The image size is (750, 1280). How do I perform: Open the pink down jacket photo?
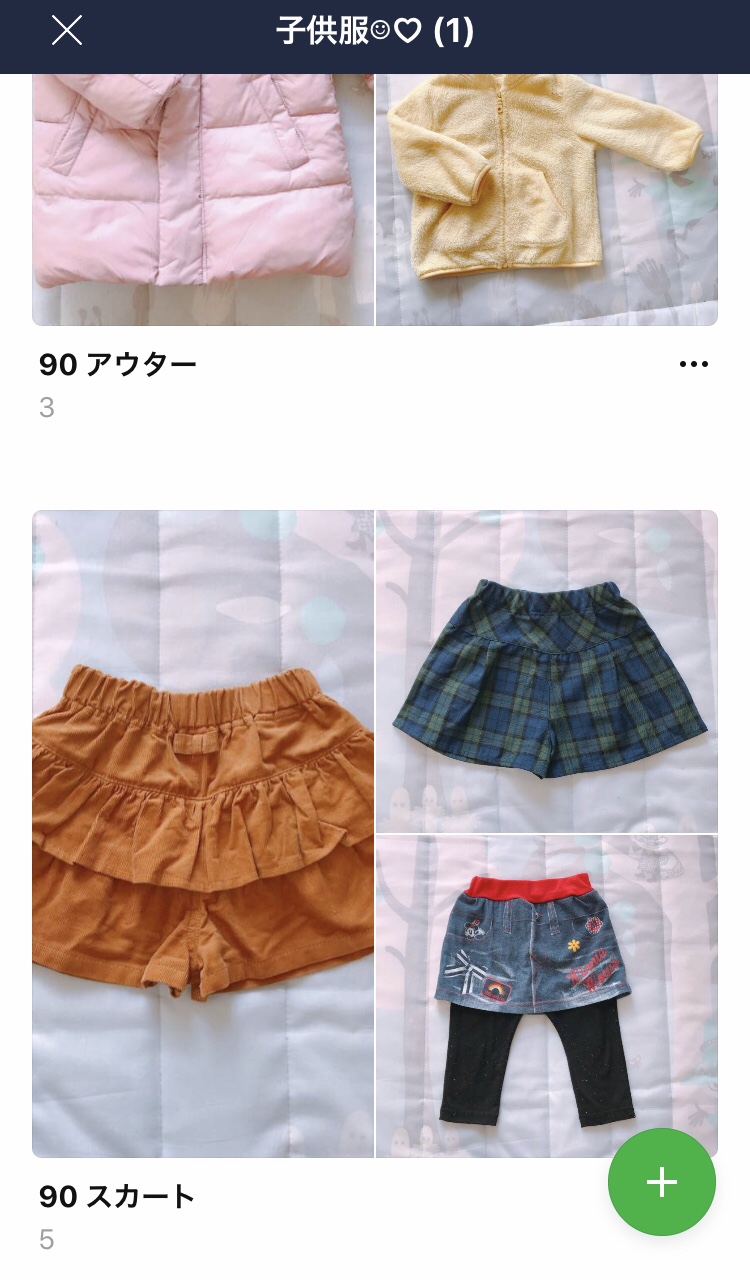(203, 200)
